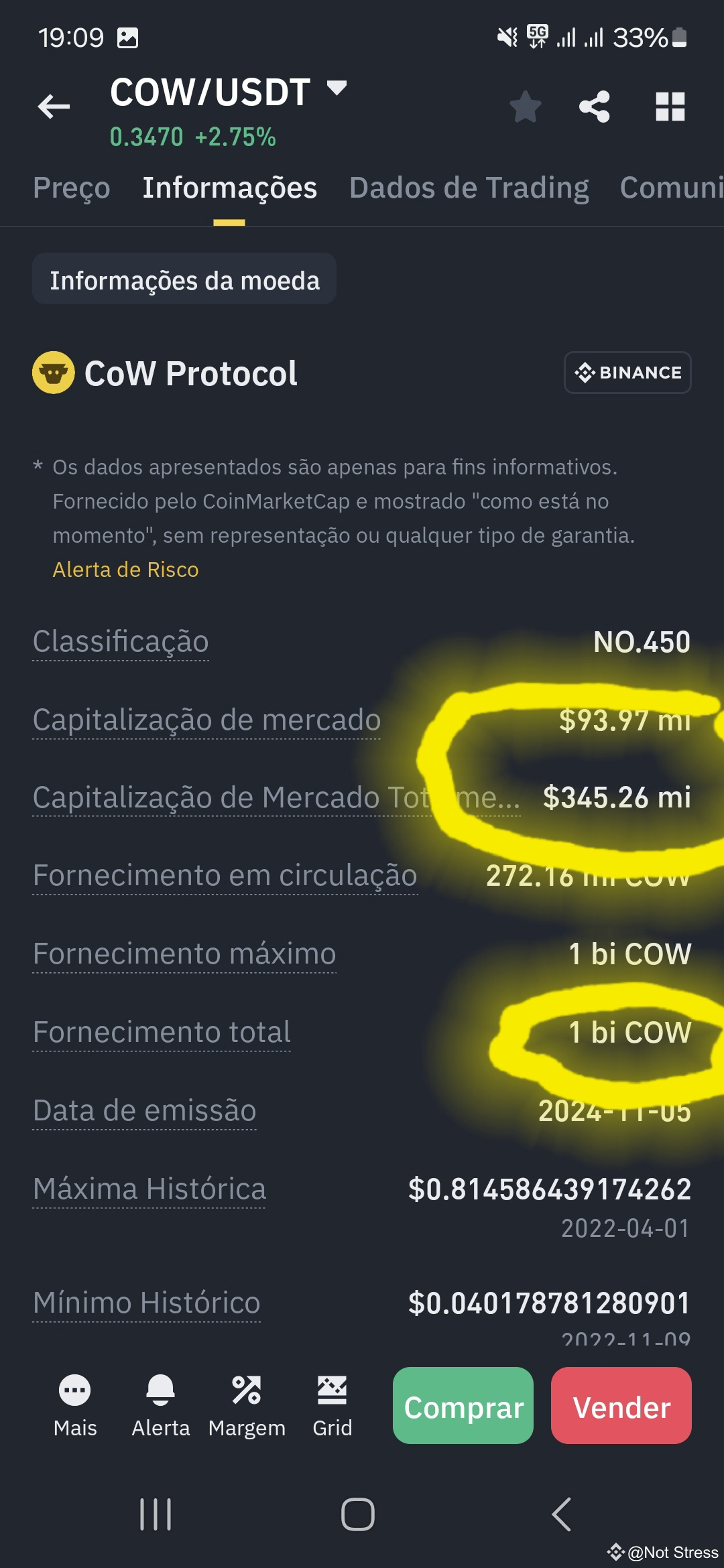This screenshot has width=724, height=1568.
Task: Tap the back arrow to exit coin info
Action: pos(52,106)
